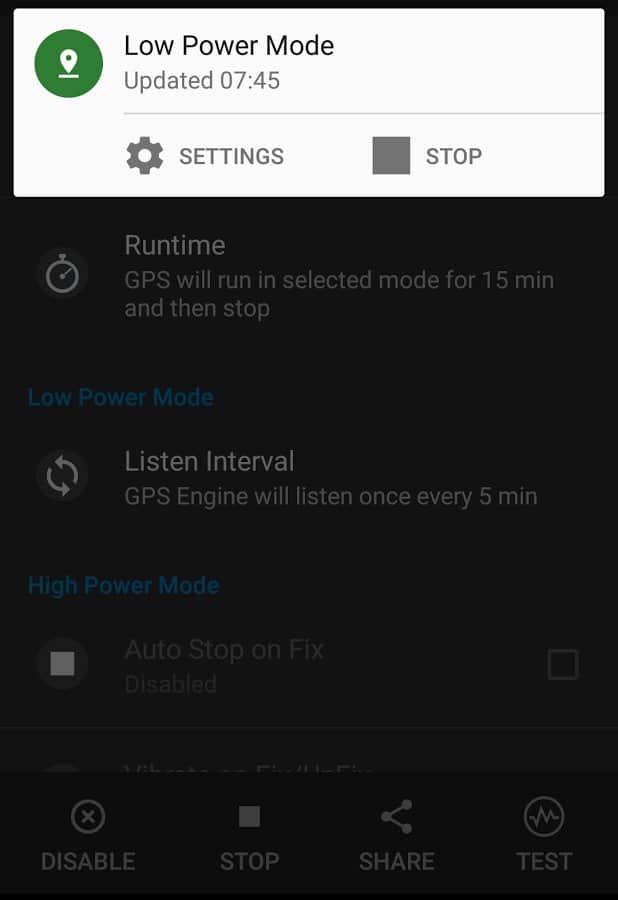Screen dimensions: 618x900
Task: Toggle the Auto Stop on Fix checkbox
Action: [562, 664]
